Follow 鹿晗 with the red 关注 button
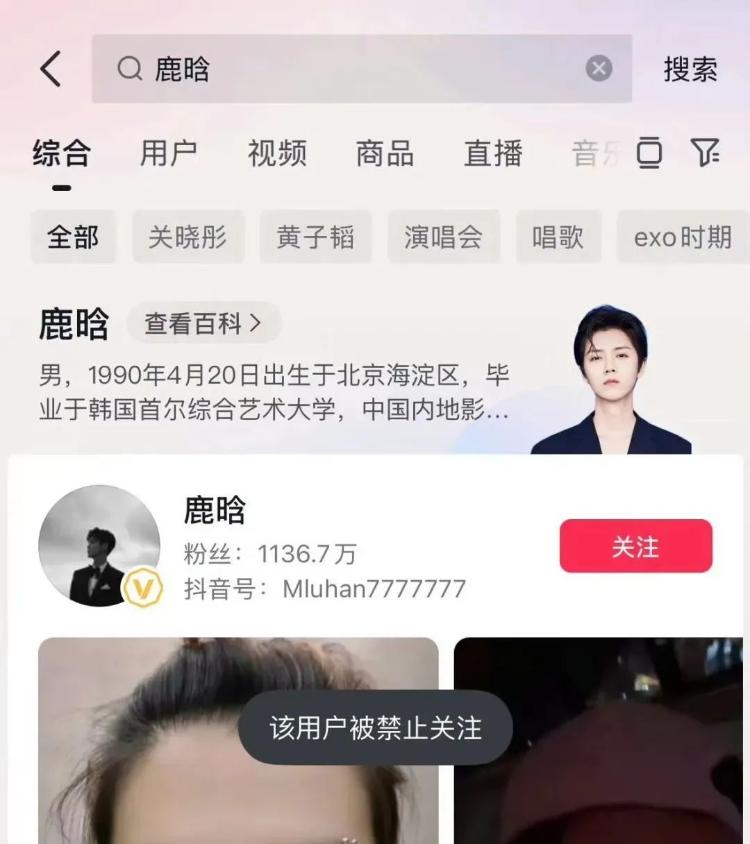This screenshot has width=750, height=844. tap(635, 546)
